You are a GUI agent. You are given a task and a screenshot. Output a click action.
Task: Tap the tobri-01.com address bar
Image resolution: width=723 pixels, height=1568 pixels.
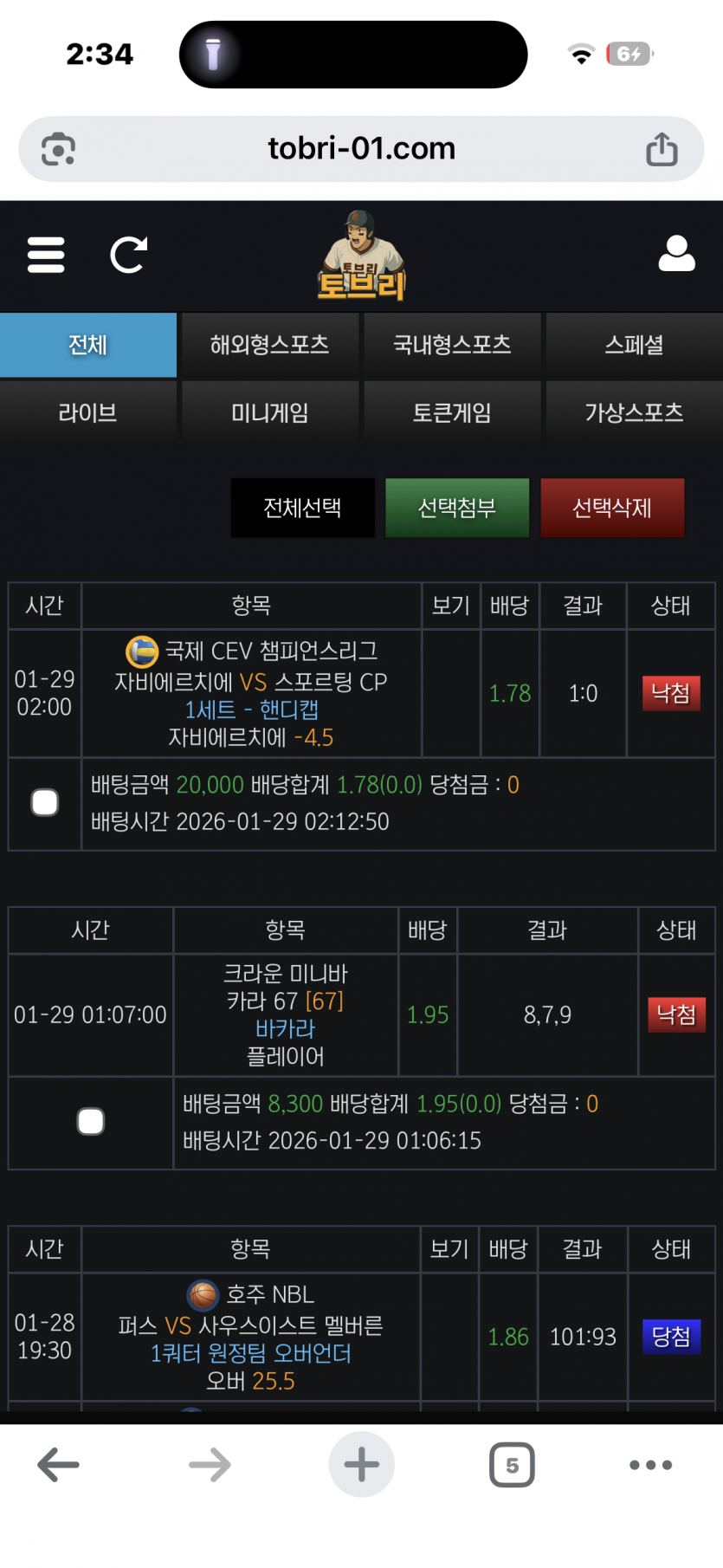[361, 149]
